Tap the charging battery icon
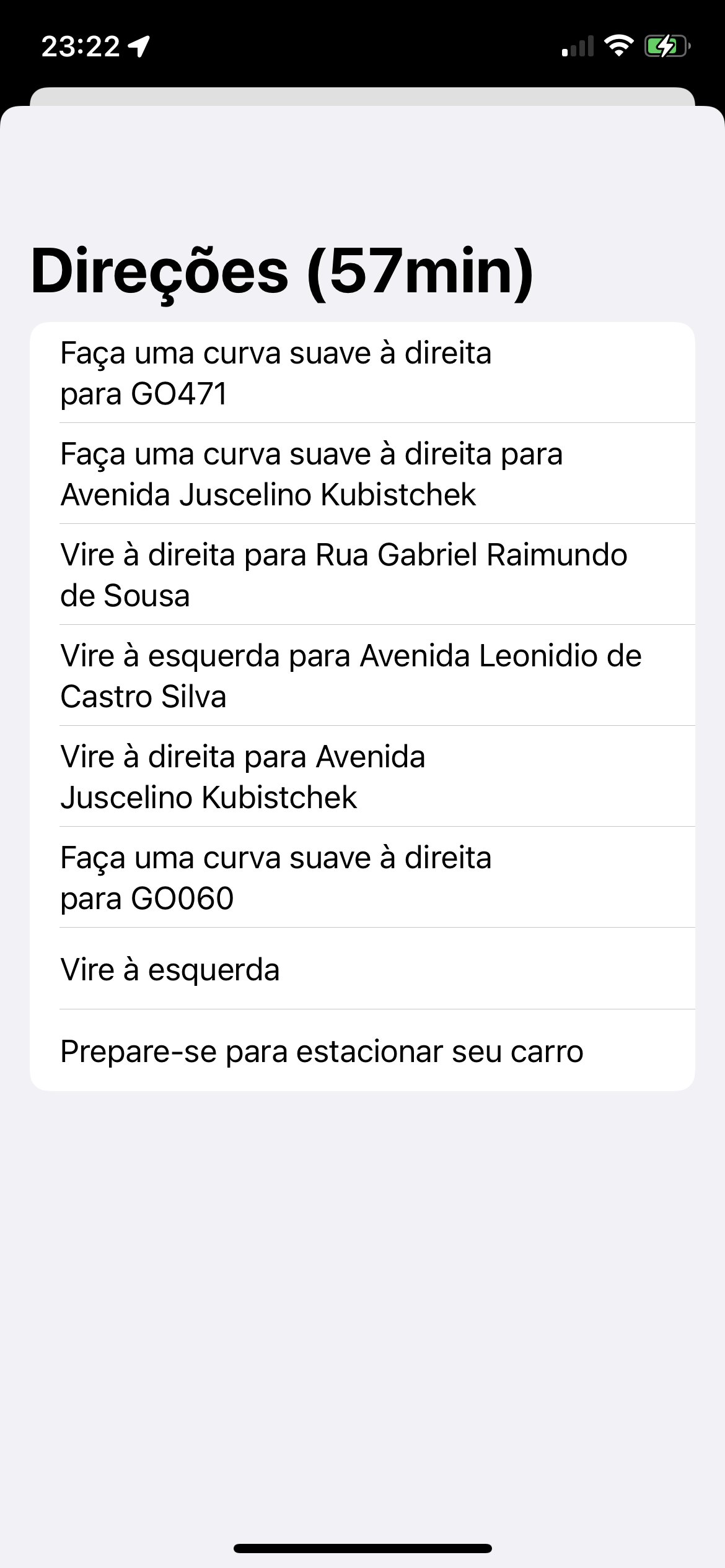The height and width of the screenshot is (1568, 725). [666, 45]
